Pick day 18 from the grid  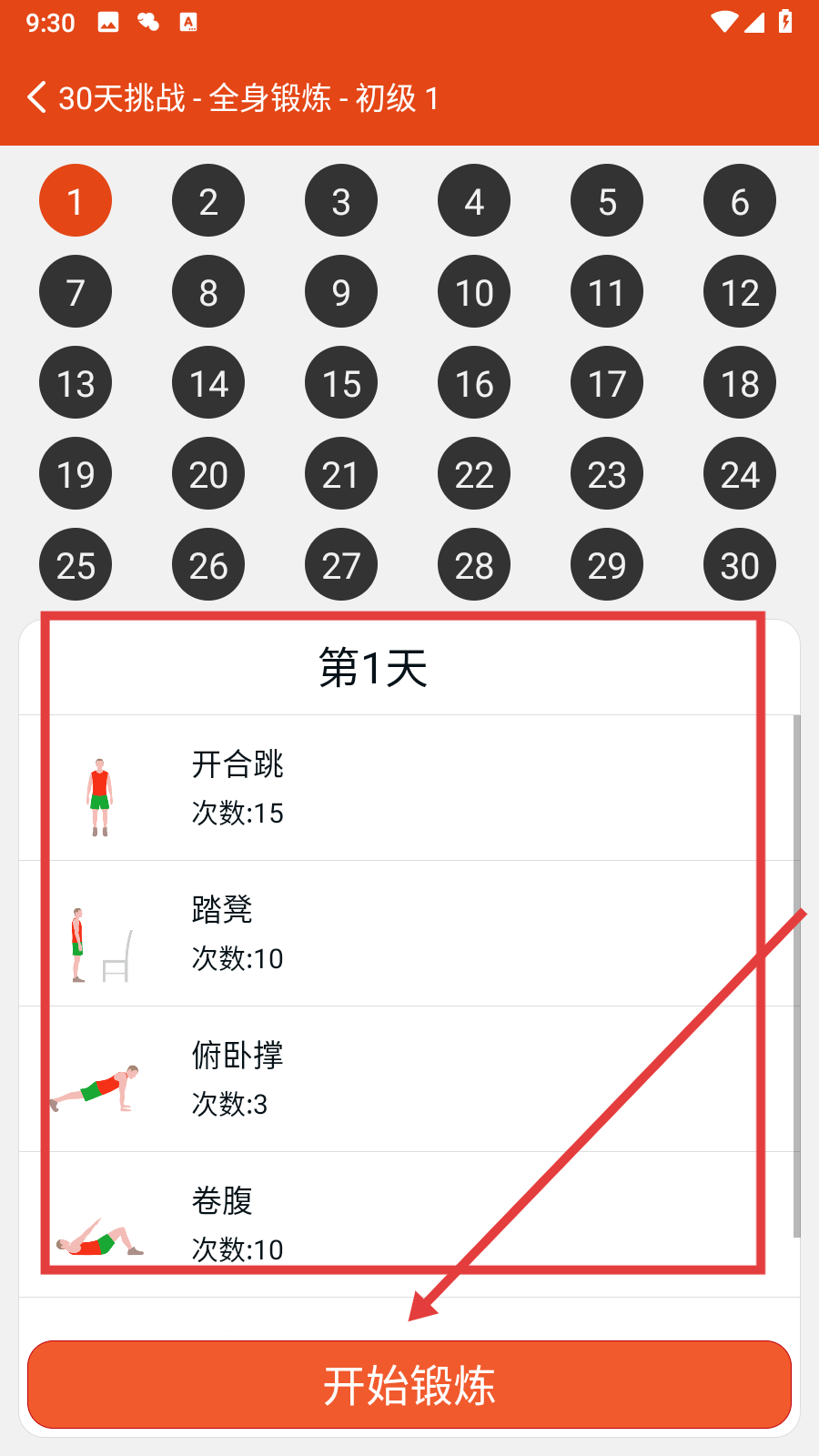(740, 383)
